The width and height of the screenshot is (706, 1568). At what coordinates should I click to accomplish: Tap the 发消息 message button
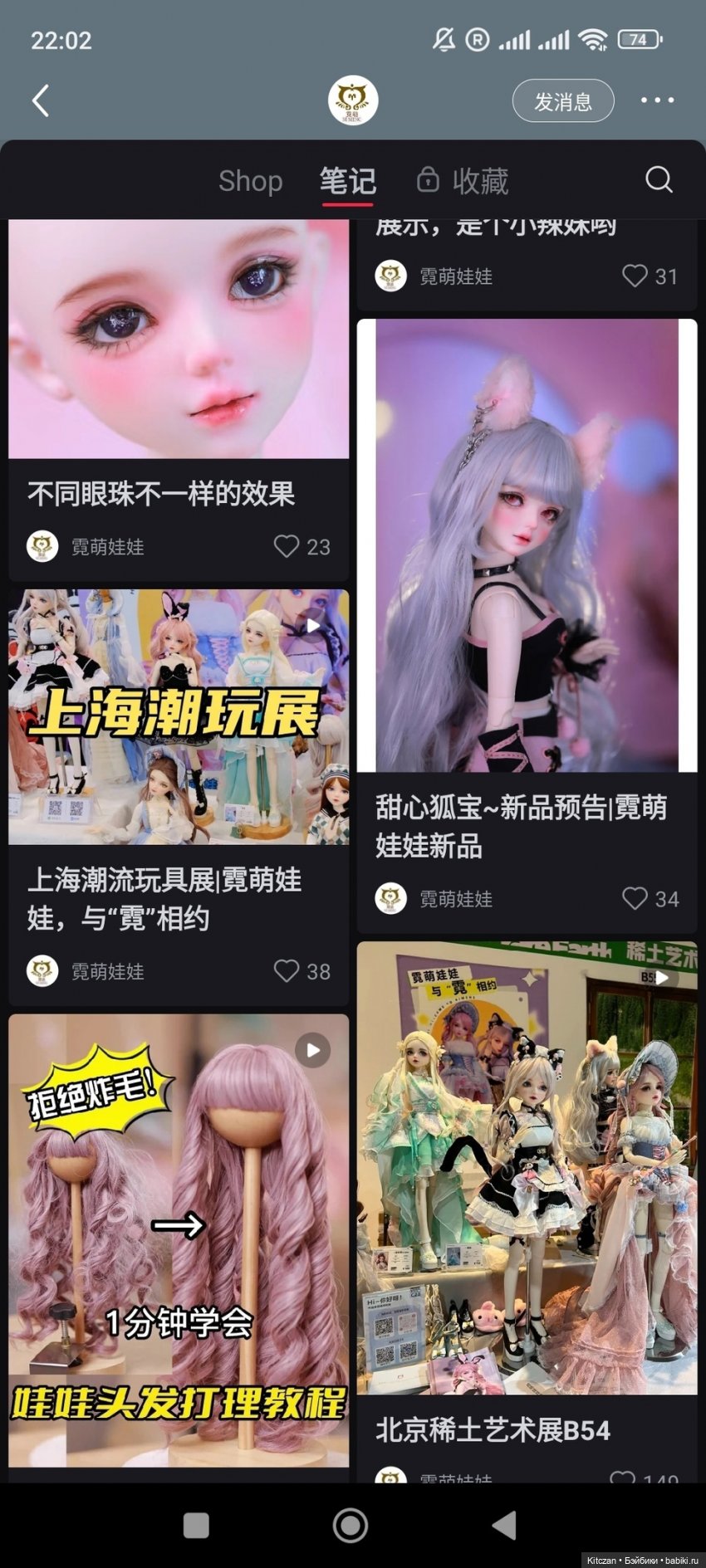(x=562, y=101)
